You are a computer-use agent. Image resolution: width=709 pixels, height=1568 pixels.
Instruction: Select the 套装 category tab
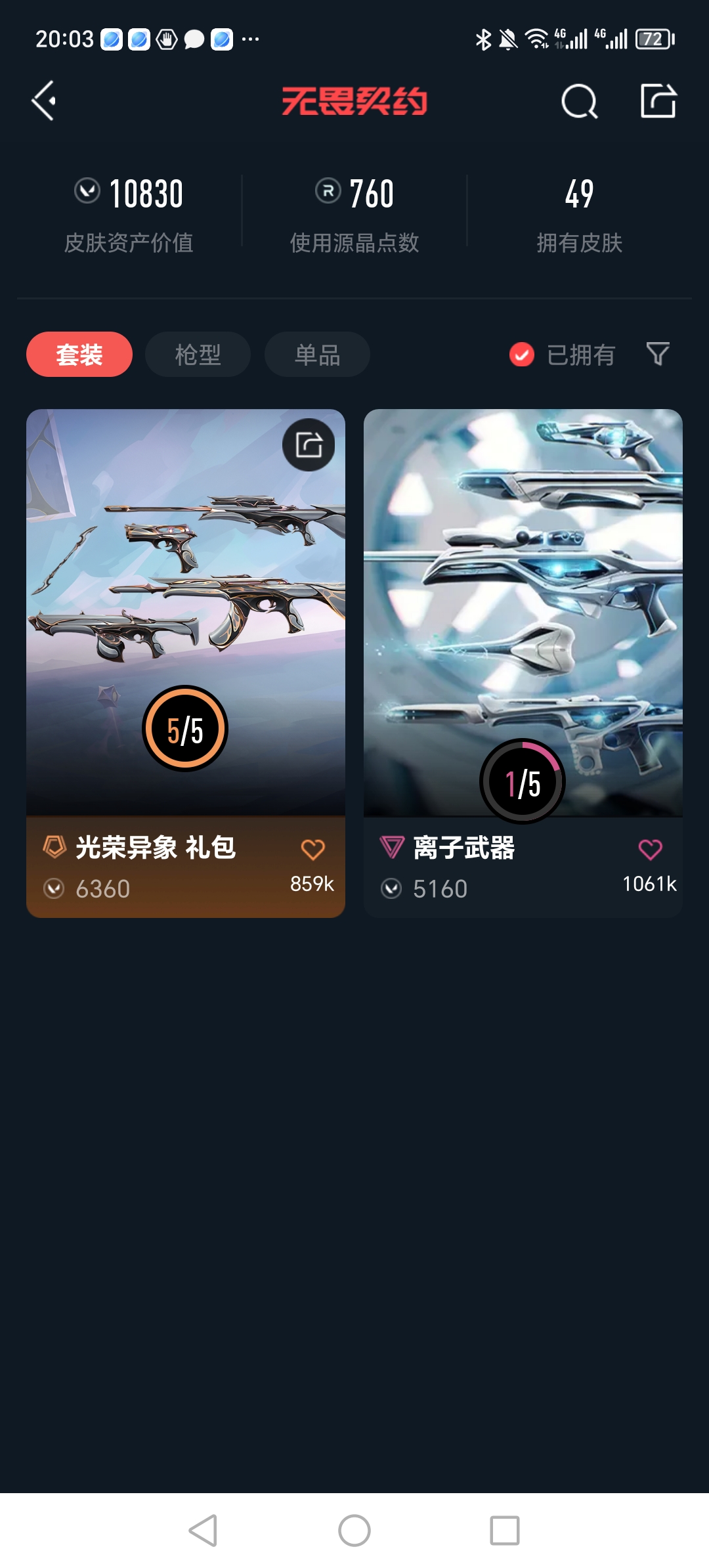[78, 354]
